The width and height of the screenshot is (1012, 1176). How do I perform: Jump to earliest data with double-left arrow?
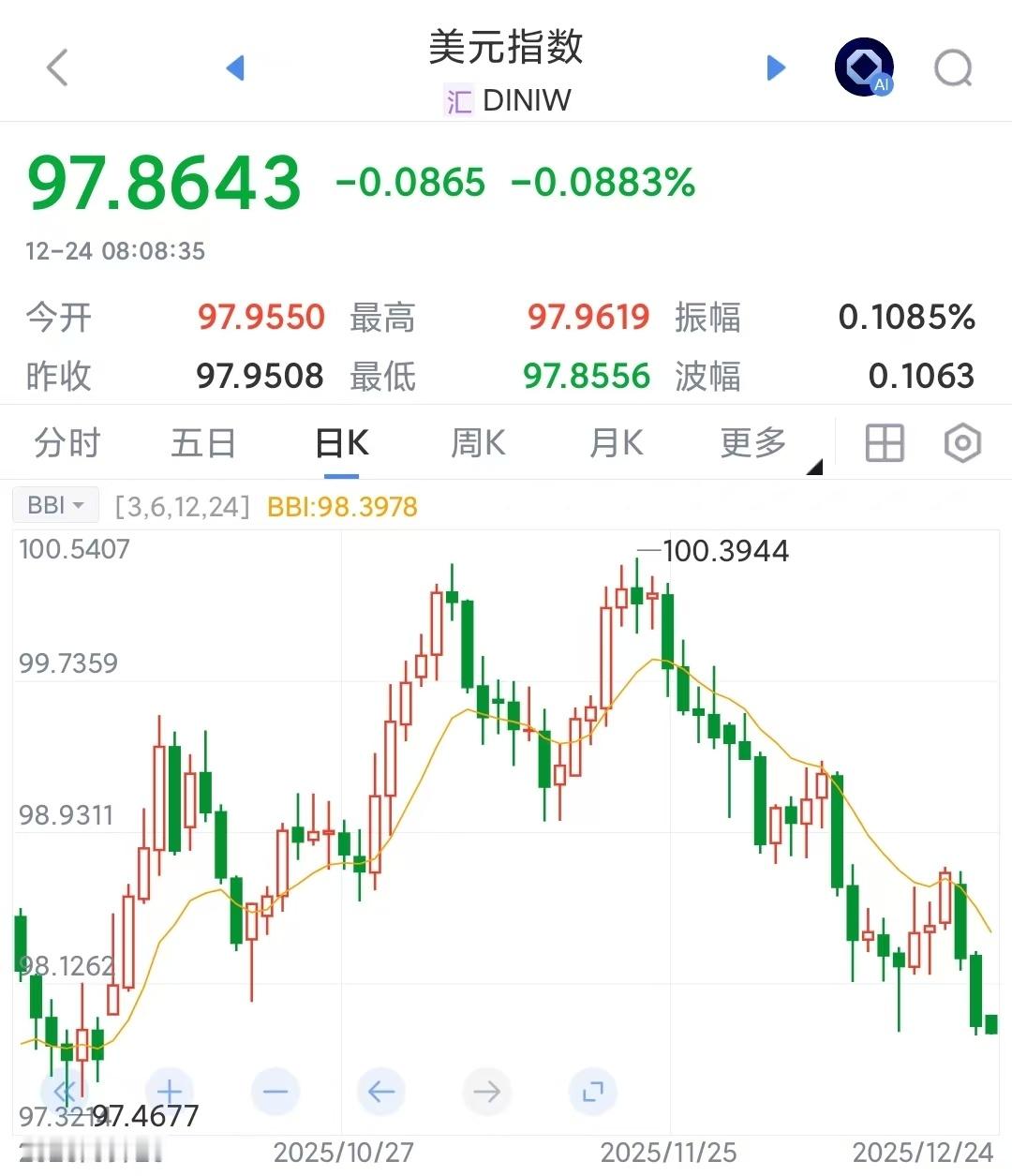[x=64, y=1091]
